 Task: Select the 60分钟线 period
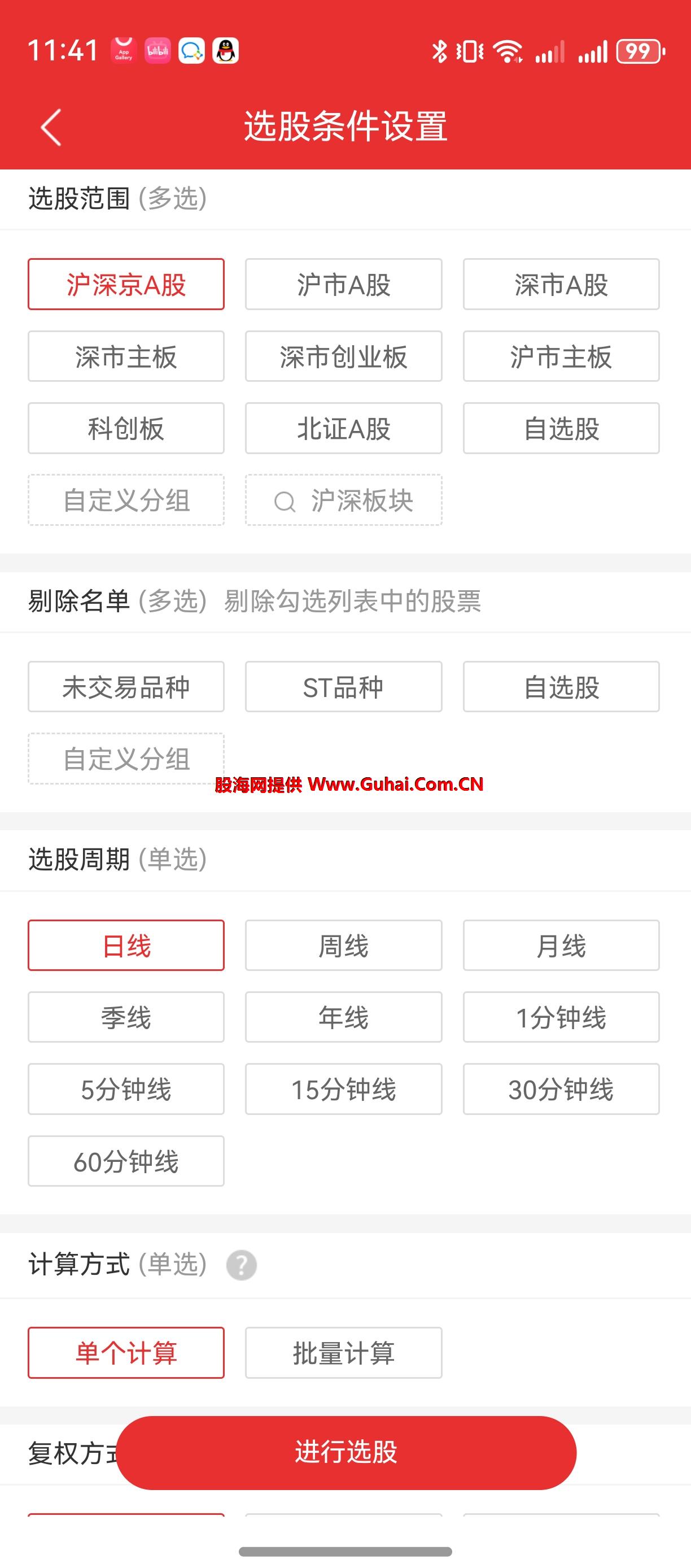[x=126, y=1161]
